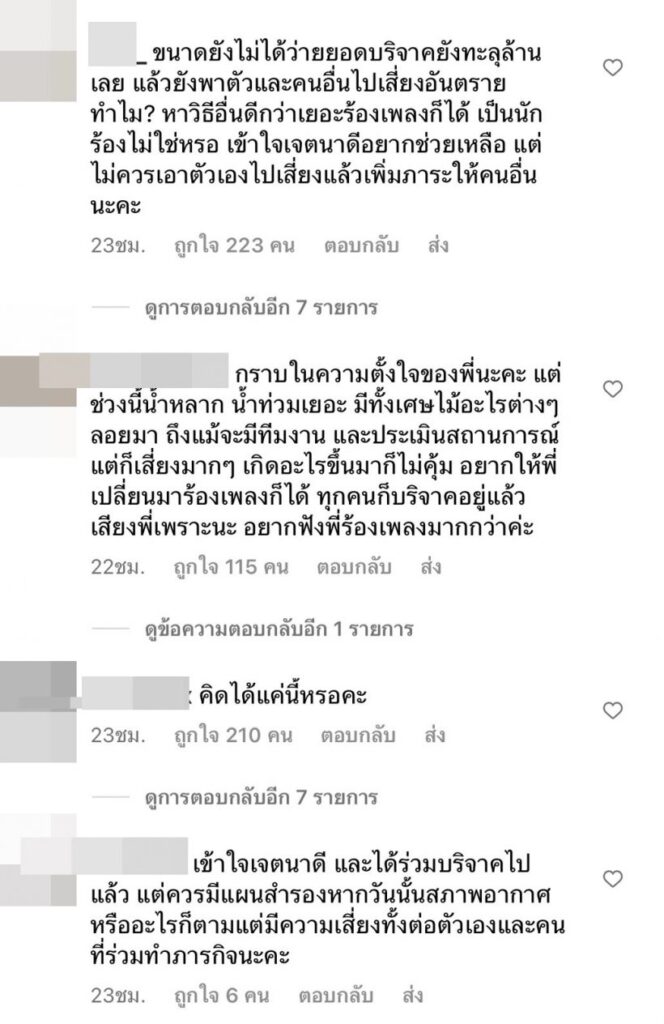
Task: Like the comment with 223 likes
Action: [614, 67]
